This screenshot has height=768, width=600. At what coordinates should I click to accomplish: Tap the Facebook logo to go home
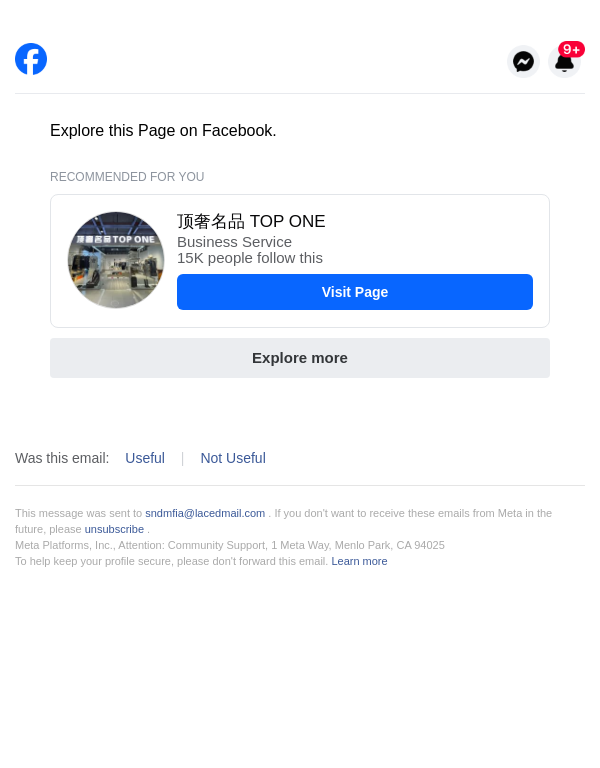[31, 59]
